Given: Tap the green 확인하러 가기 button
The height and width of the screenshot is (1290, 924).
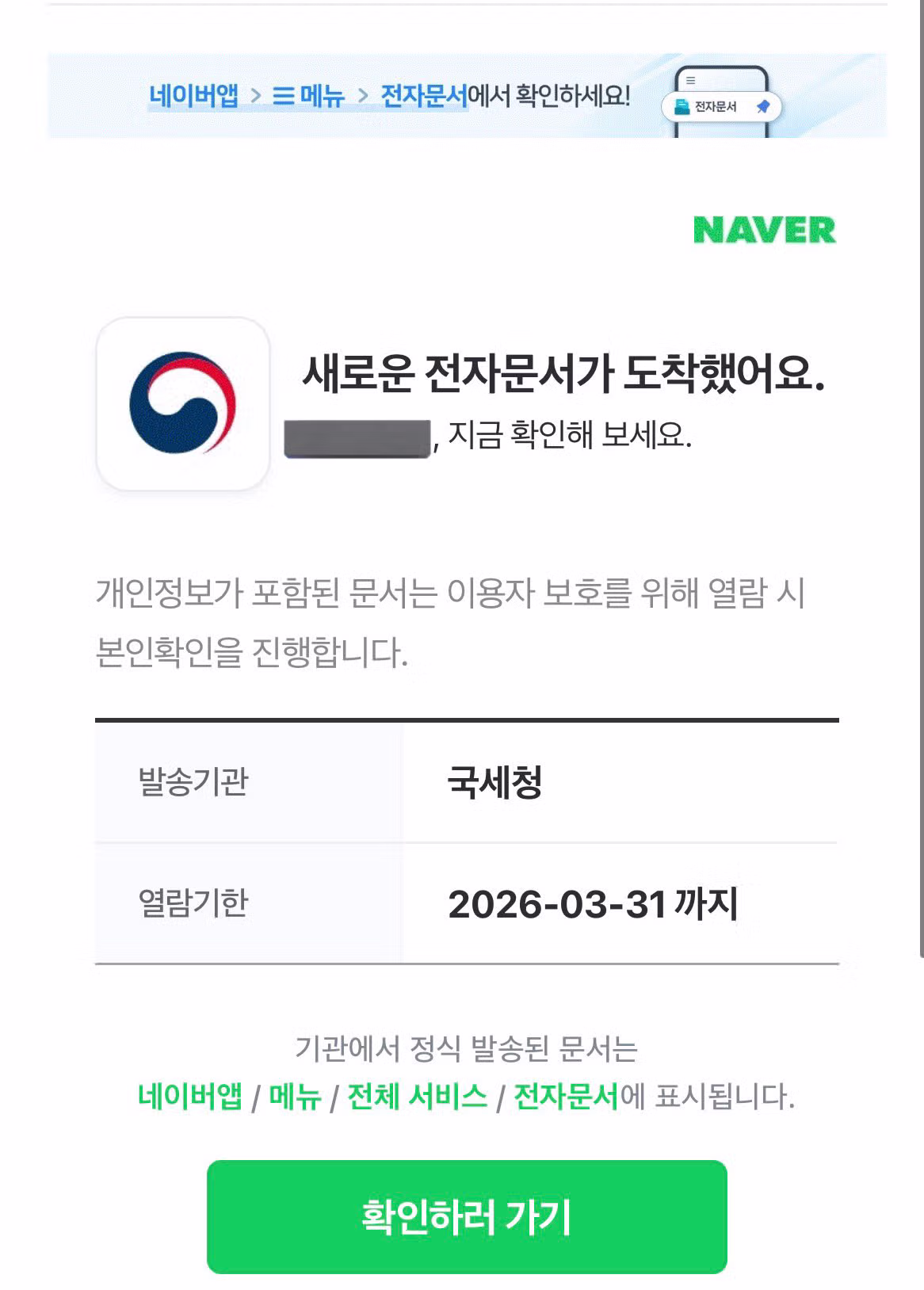Looking at the screenshot, I should [467, 1216].
